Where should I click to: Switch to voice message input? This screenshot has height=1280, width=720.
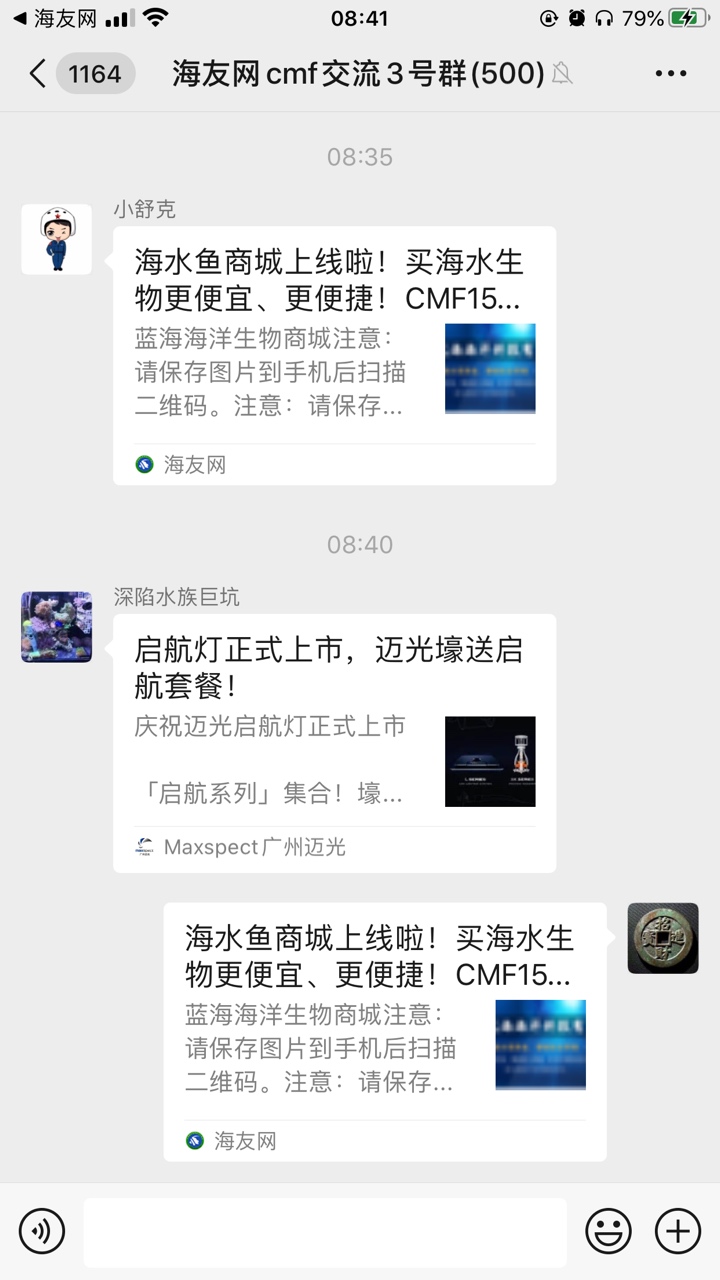[x=42, y=1230]
